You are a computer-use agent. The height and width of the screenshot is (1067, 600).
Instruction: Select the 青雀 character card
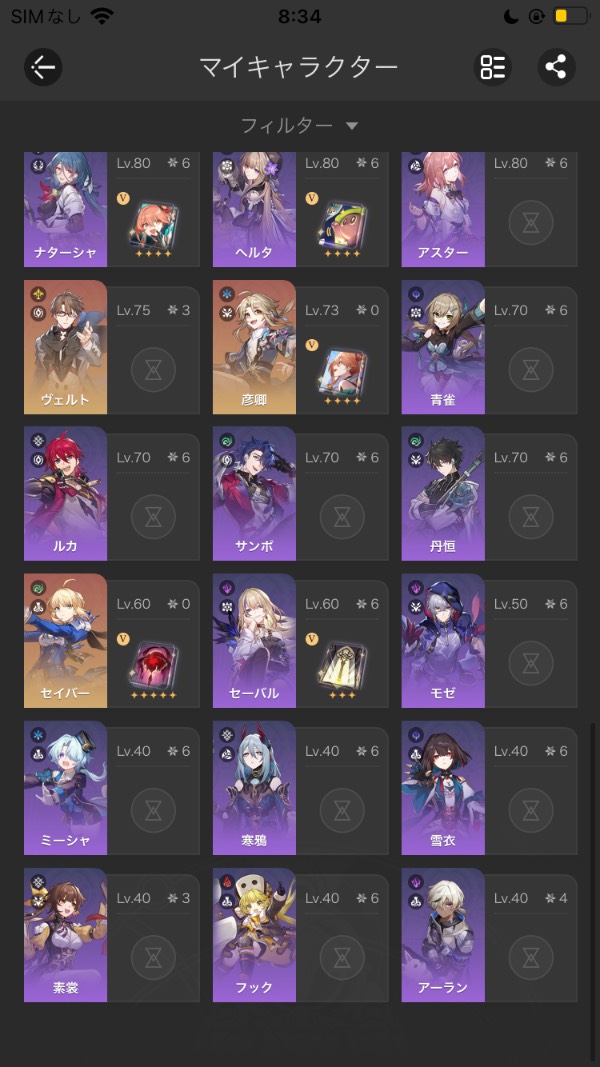(x=443, y=347)
